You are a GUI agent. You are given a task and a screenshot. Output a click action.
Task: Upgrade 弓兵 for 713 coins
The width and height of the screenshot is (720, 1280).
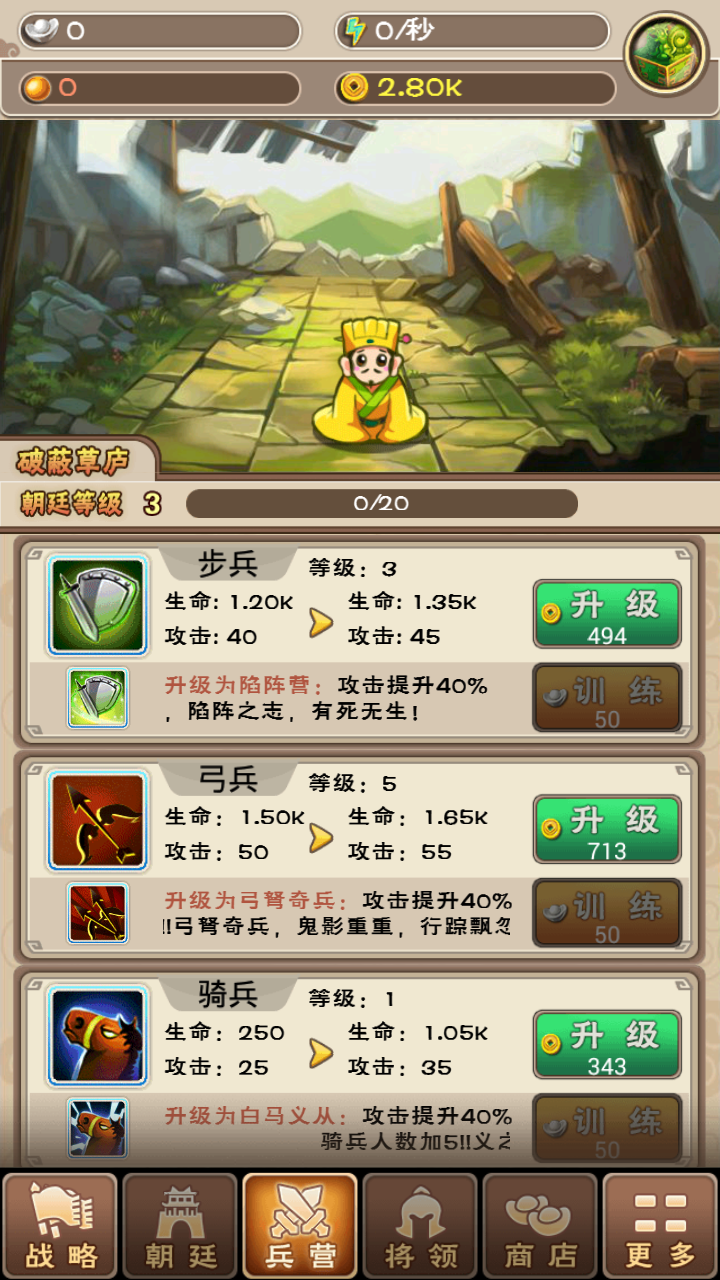click(606, 829)
